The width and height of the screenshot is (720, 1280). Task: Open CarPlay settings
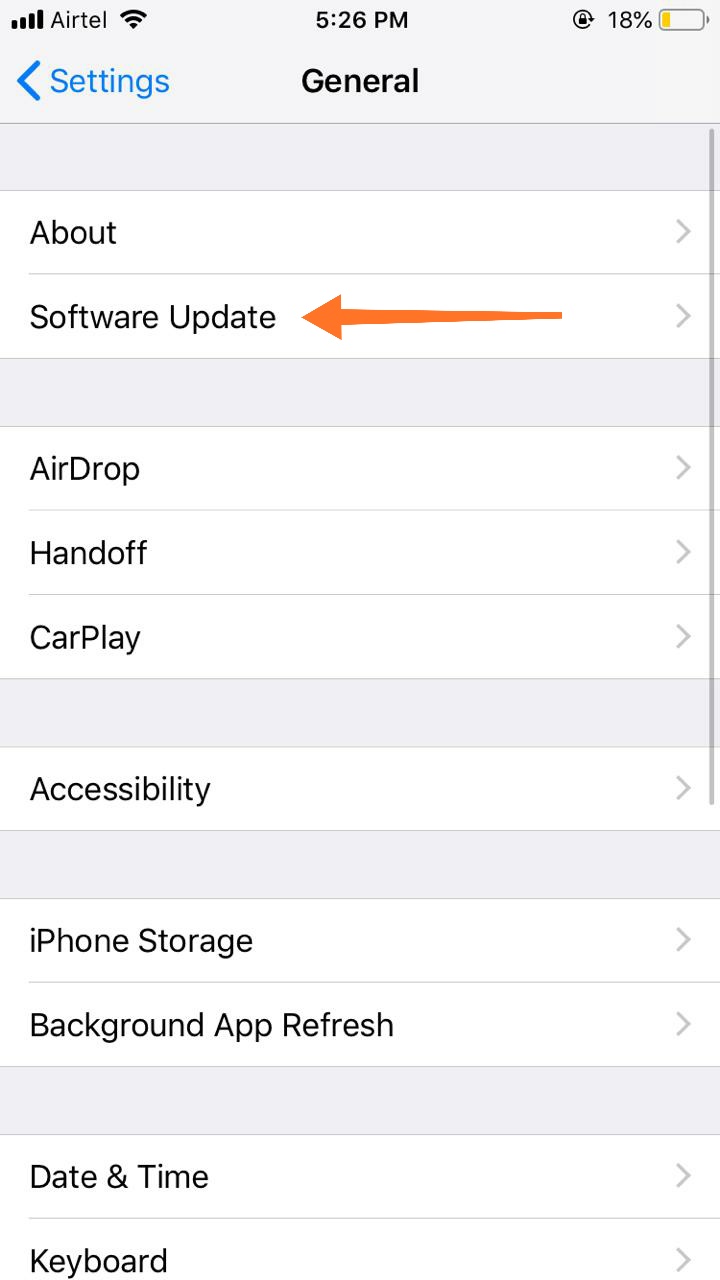pos(360,637)
